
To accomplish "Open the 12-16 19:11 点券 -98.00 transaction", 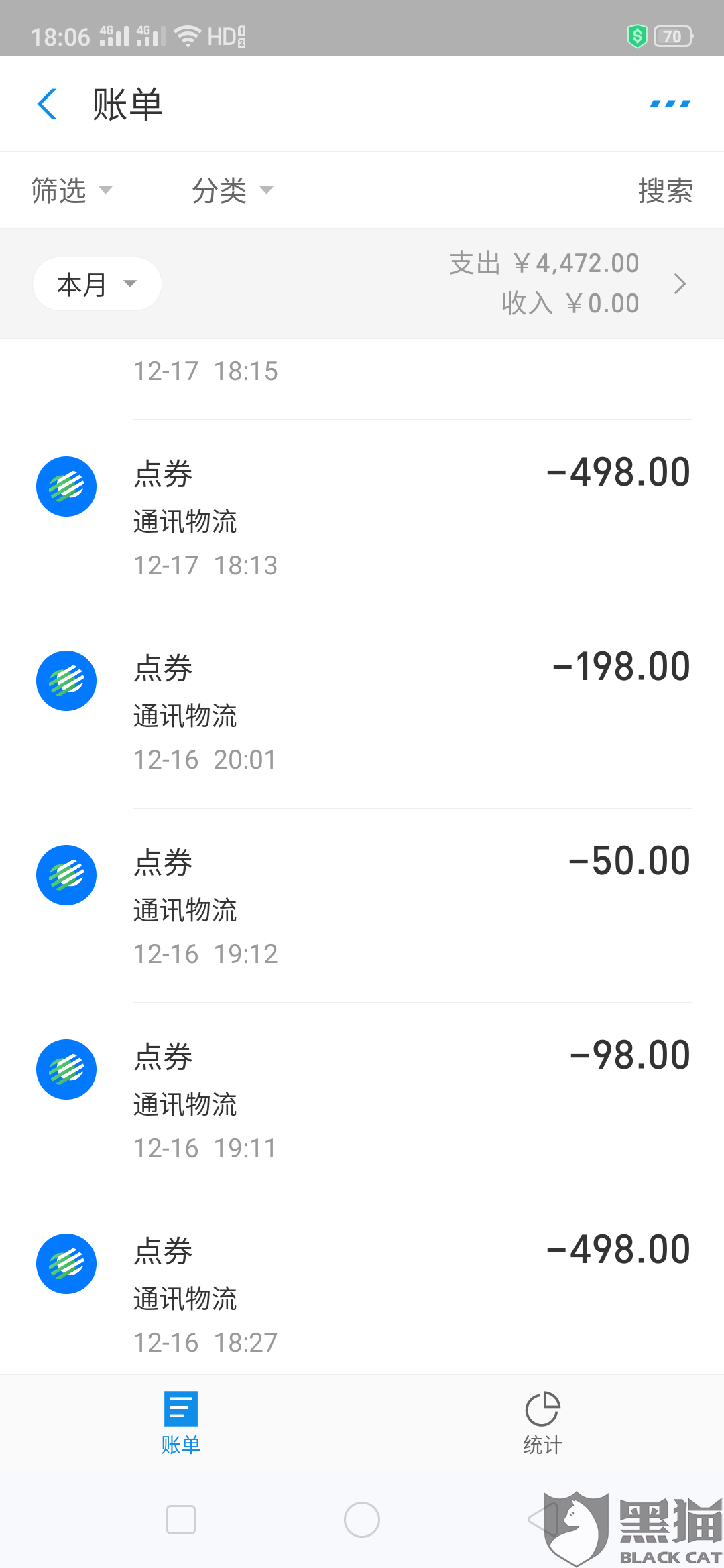I will 362,1100.
